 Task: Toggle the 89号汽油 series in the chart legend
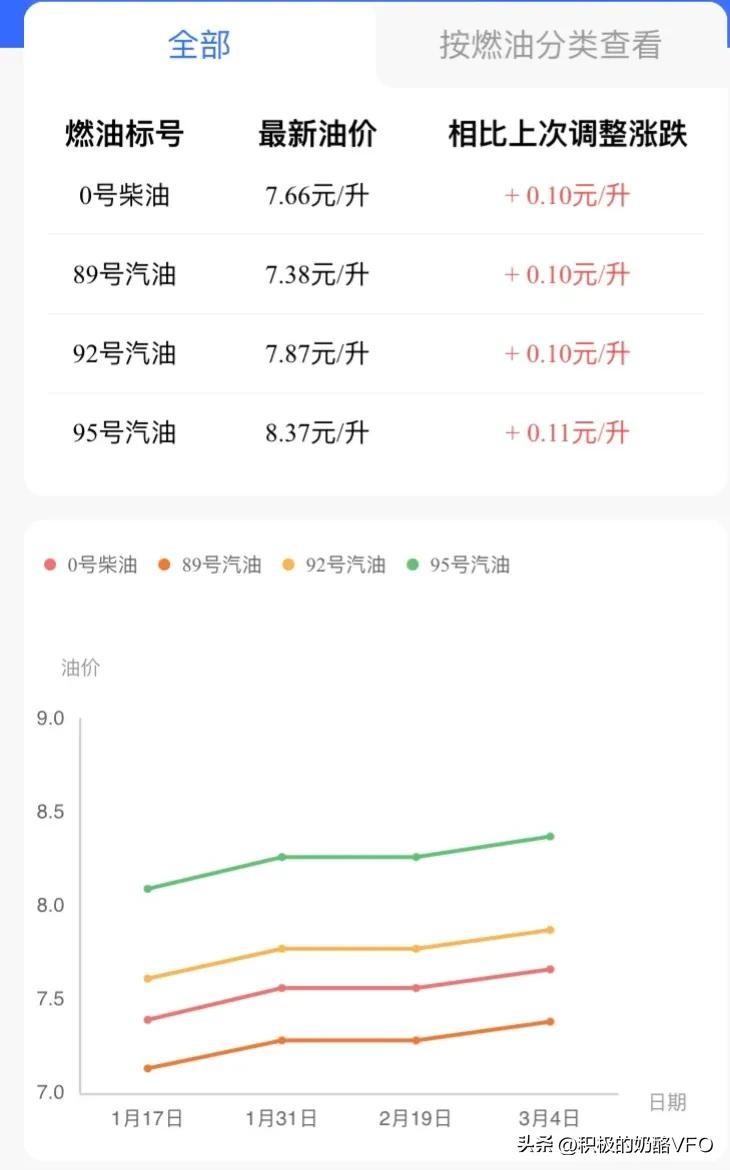coord(210,565)
